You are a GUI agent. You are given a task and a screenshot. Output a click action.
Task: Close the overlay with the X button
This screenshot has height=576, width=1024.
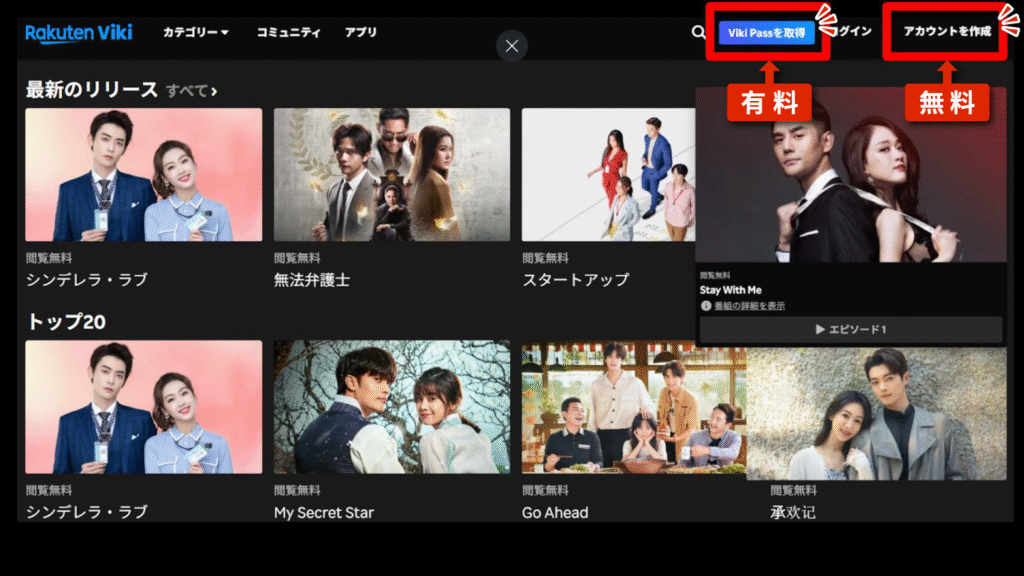(512, 45)
